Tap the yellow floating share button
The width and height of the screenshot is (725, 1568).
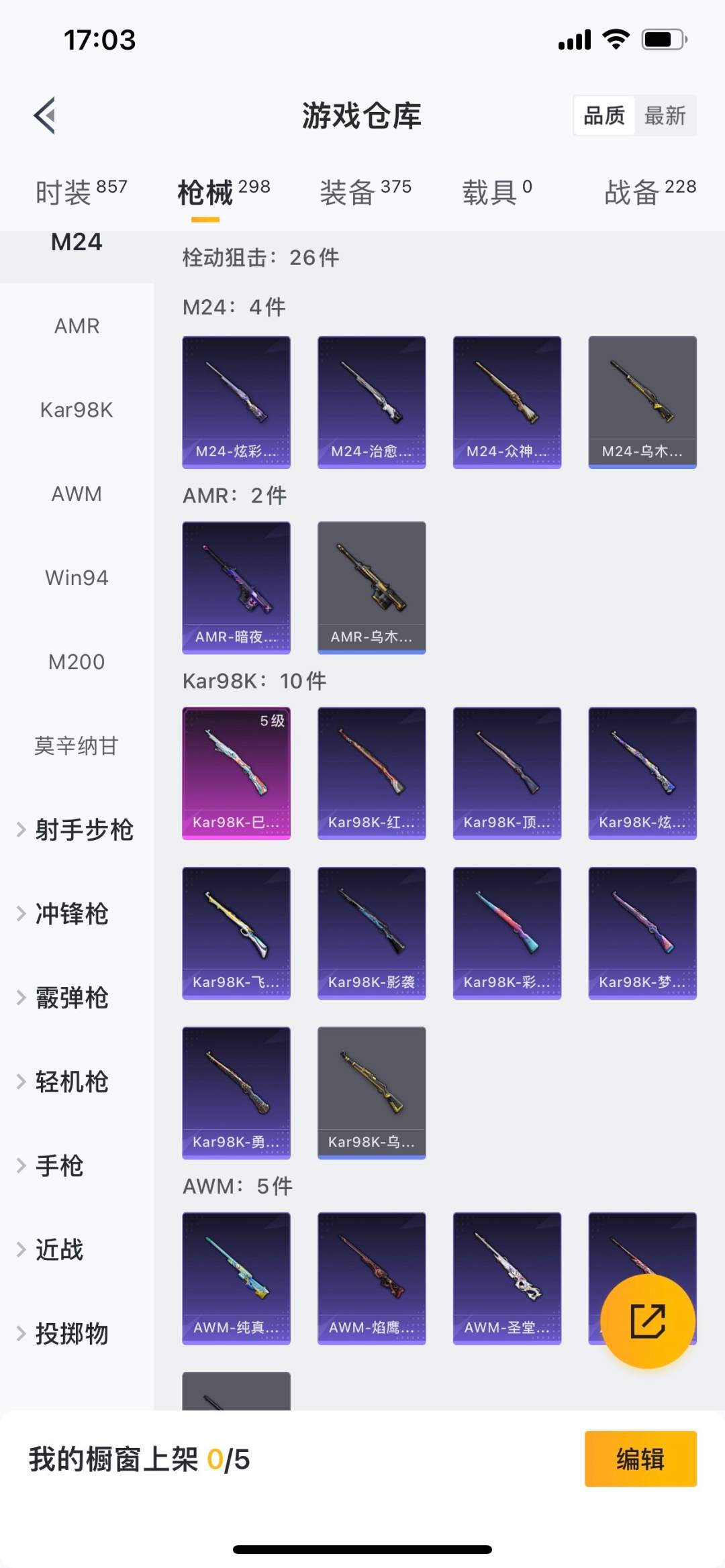(647, 1321)
